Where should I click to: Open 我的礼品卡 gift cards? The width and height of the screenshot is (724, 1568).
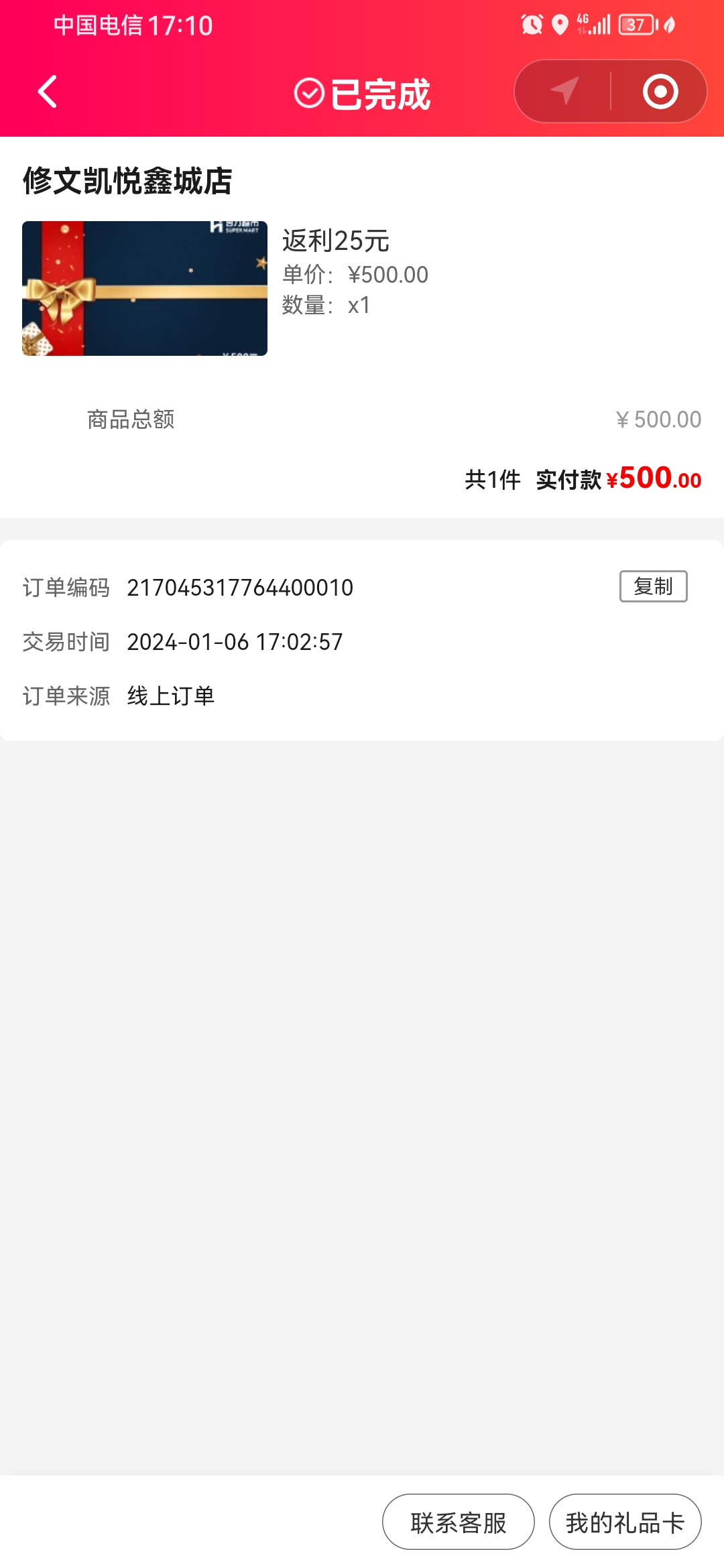[625, 1522]
